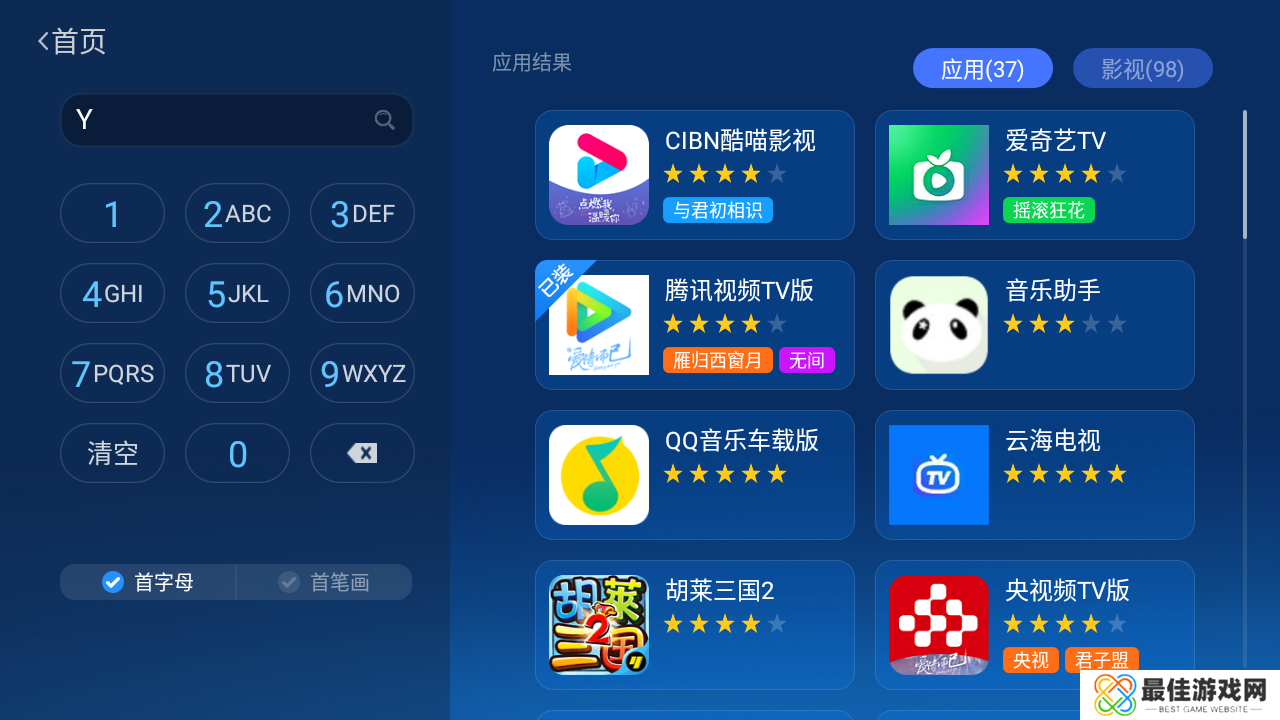Select the 首笔画 input mode
Viewport: 1280px width, 720px height.
tap(324, 582)
